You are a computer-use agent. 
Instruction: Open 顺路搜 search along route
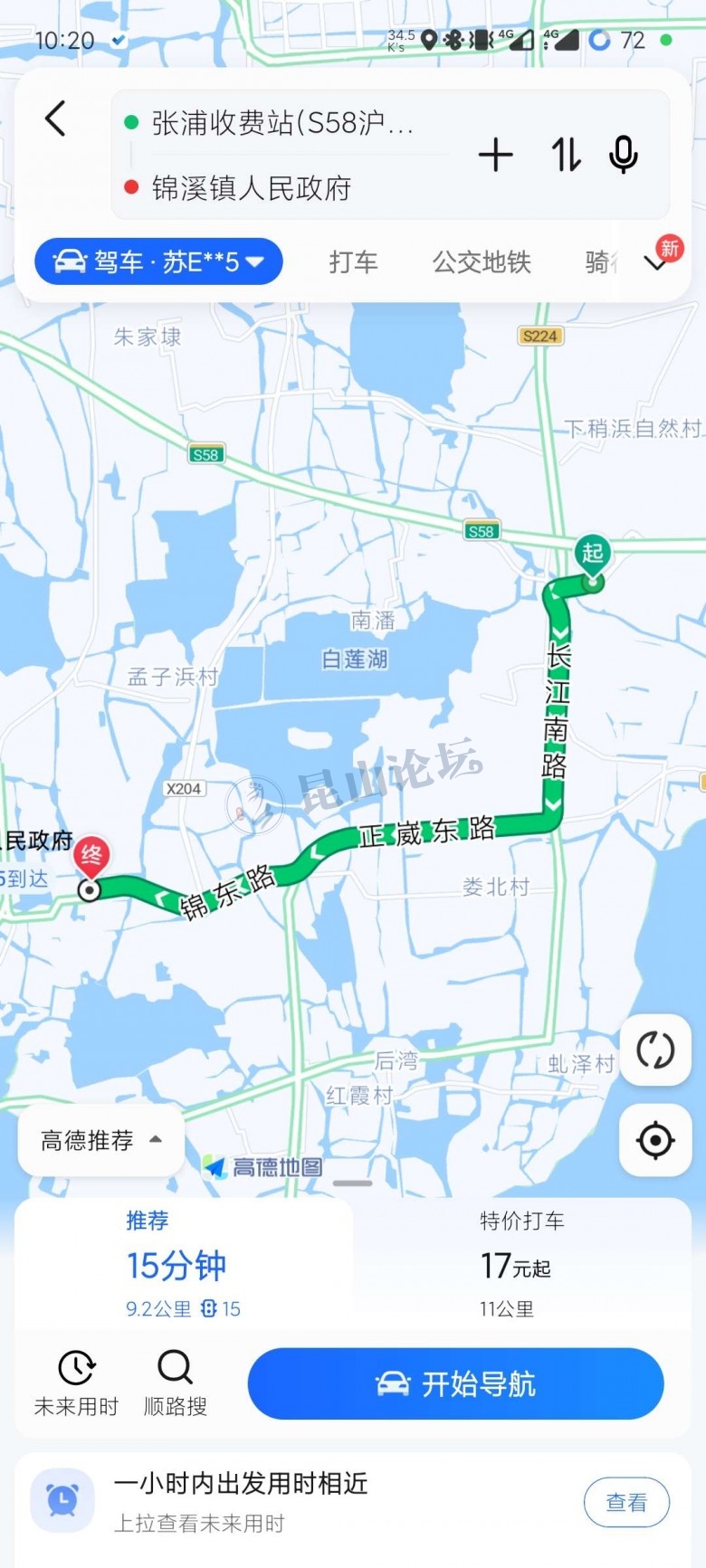(176, 1383)
